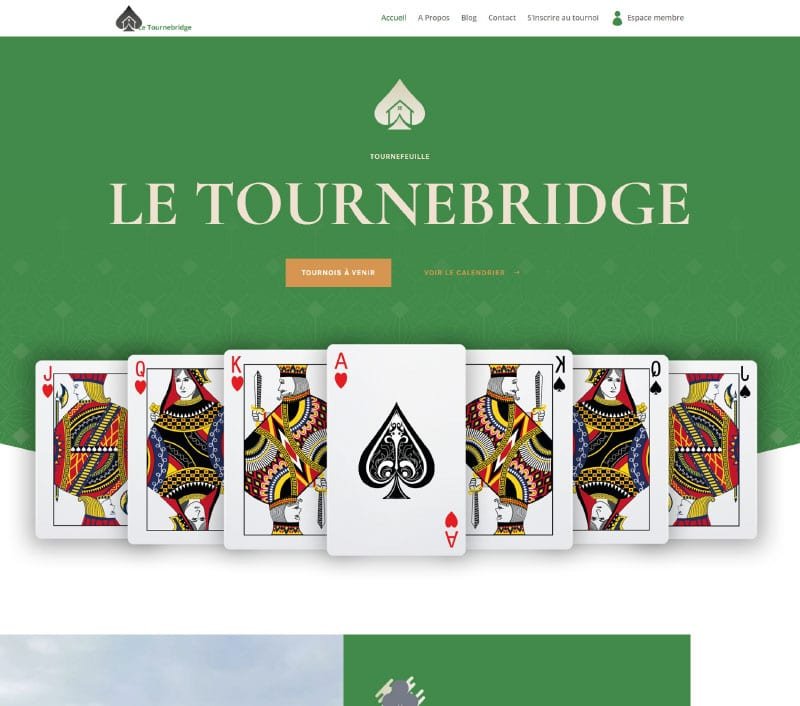
Task: Select S'inscrire au tournoi
Action: [563, 18]
